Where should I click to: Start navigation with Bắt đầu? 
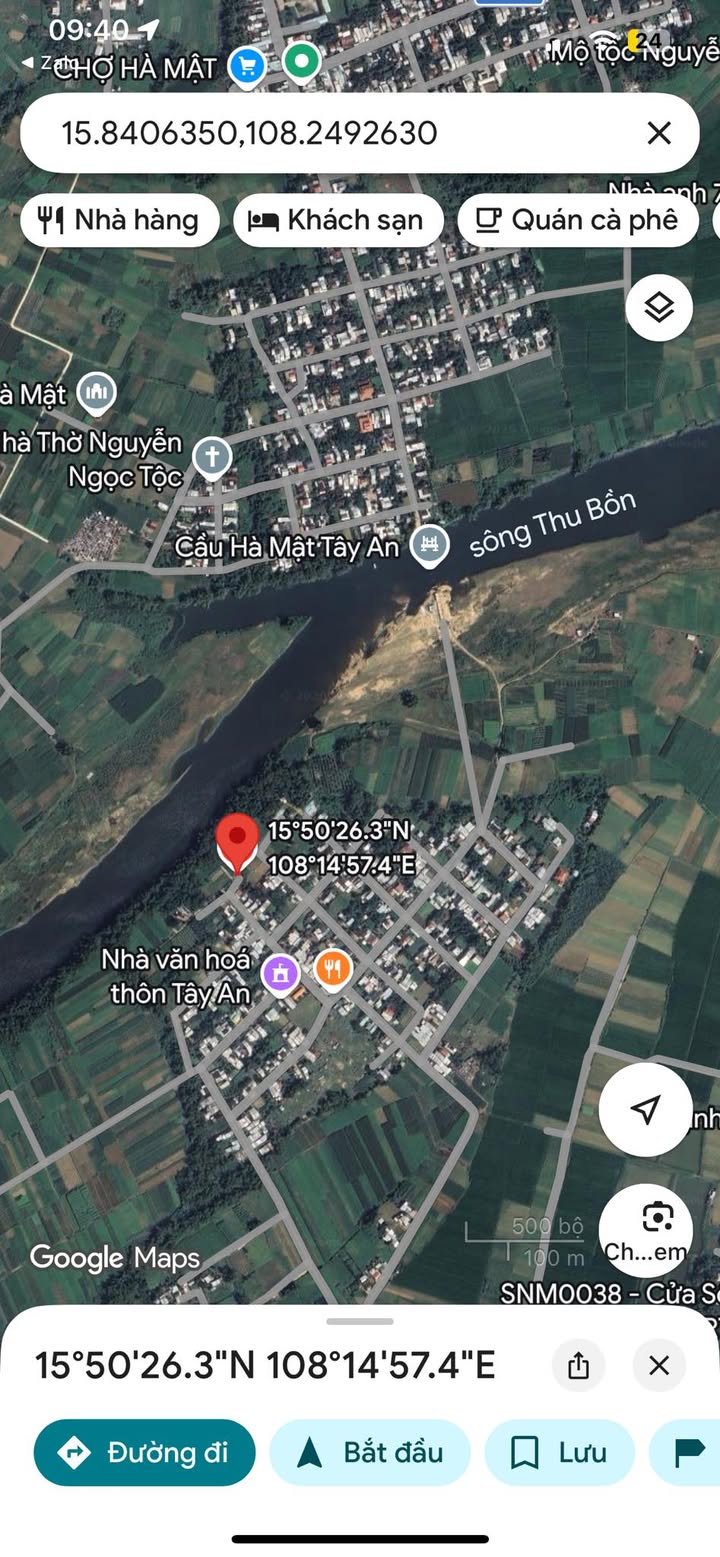click(369, 1452)
